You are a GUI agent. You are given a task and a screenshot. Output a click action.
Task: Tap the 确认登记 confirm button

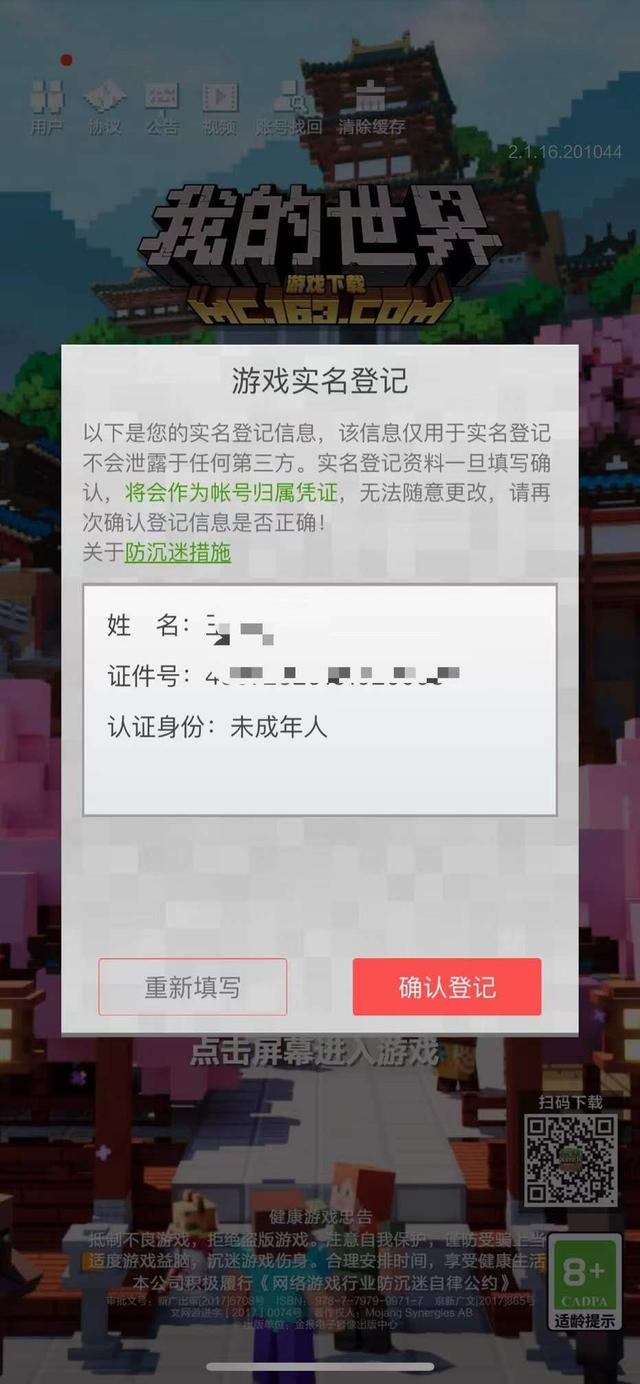pyautogui.click(x=446, y=987)
